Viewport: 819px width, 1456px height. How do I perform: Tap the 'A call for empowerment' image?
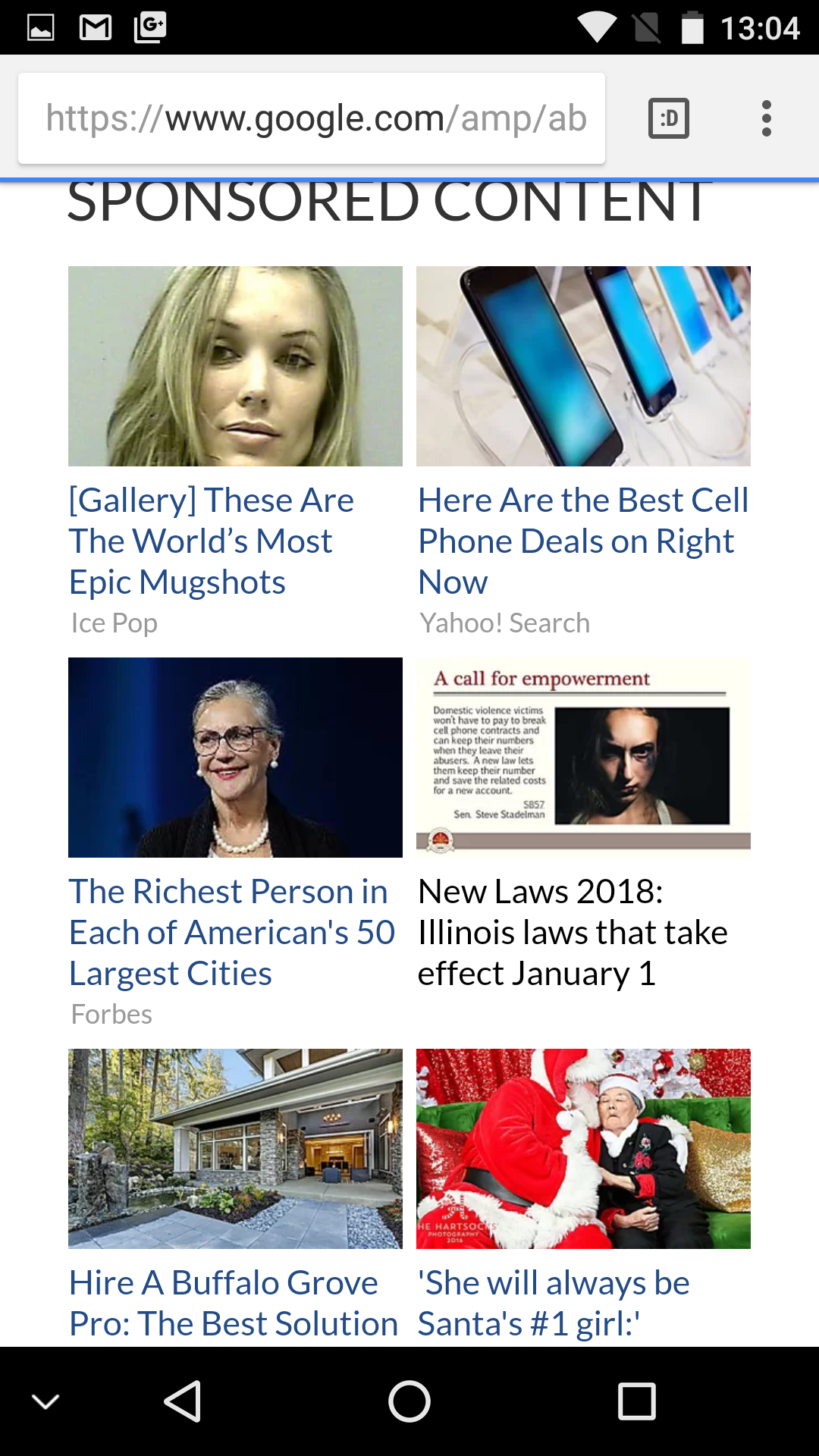(x=583, y=755)
